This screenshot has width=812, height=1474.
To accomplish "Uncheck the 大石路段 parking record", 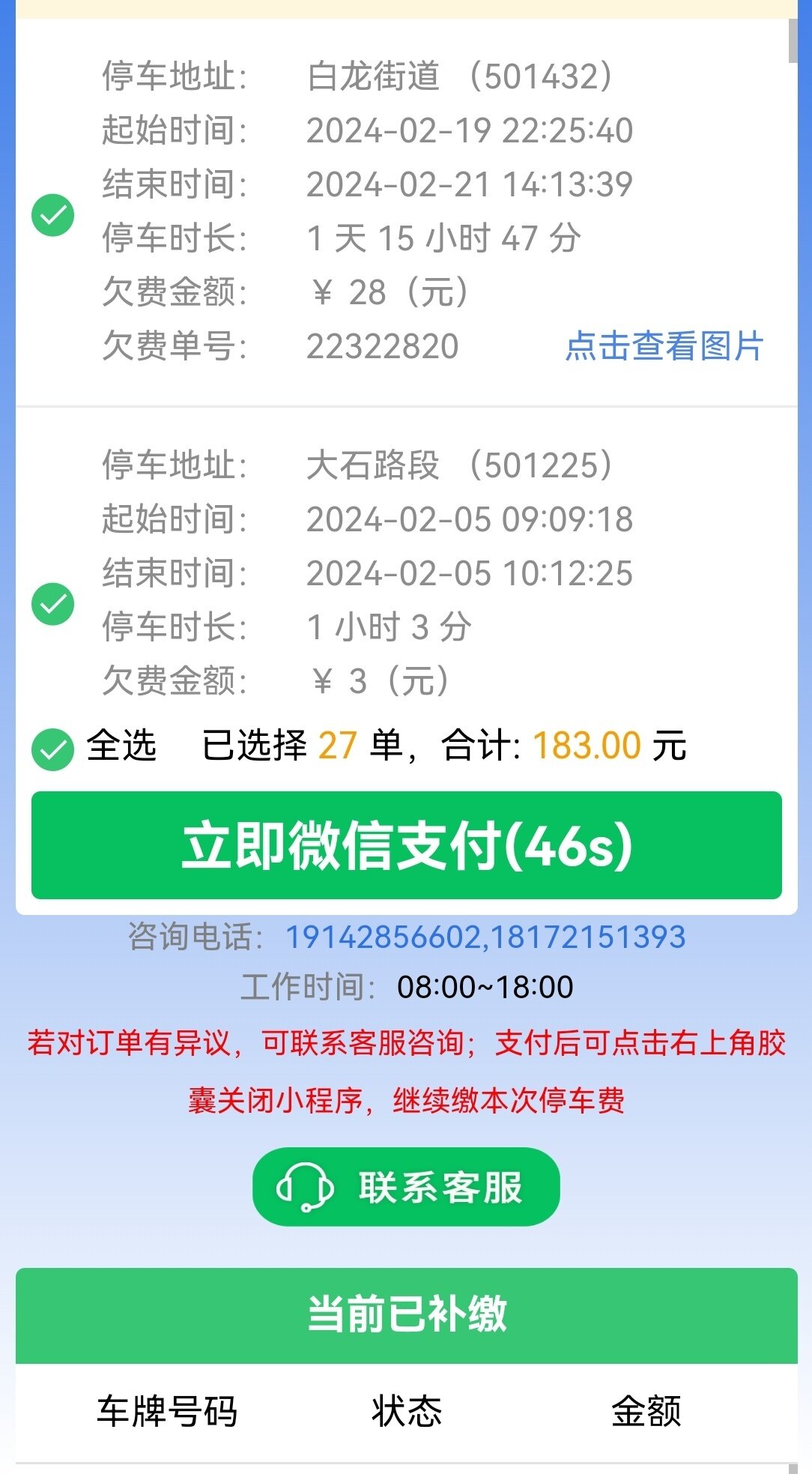I will [x=52, y=603].
